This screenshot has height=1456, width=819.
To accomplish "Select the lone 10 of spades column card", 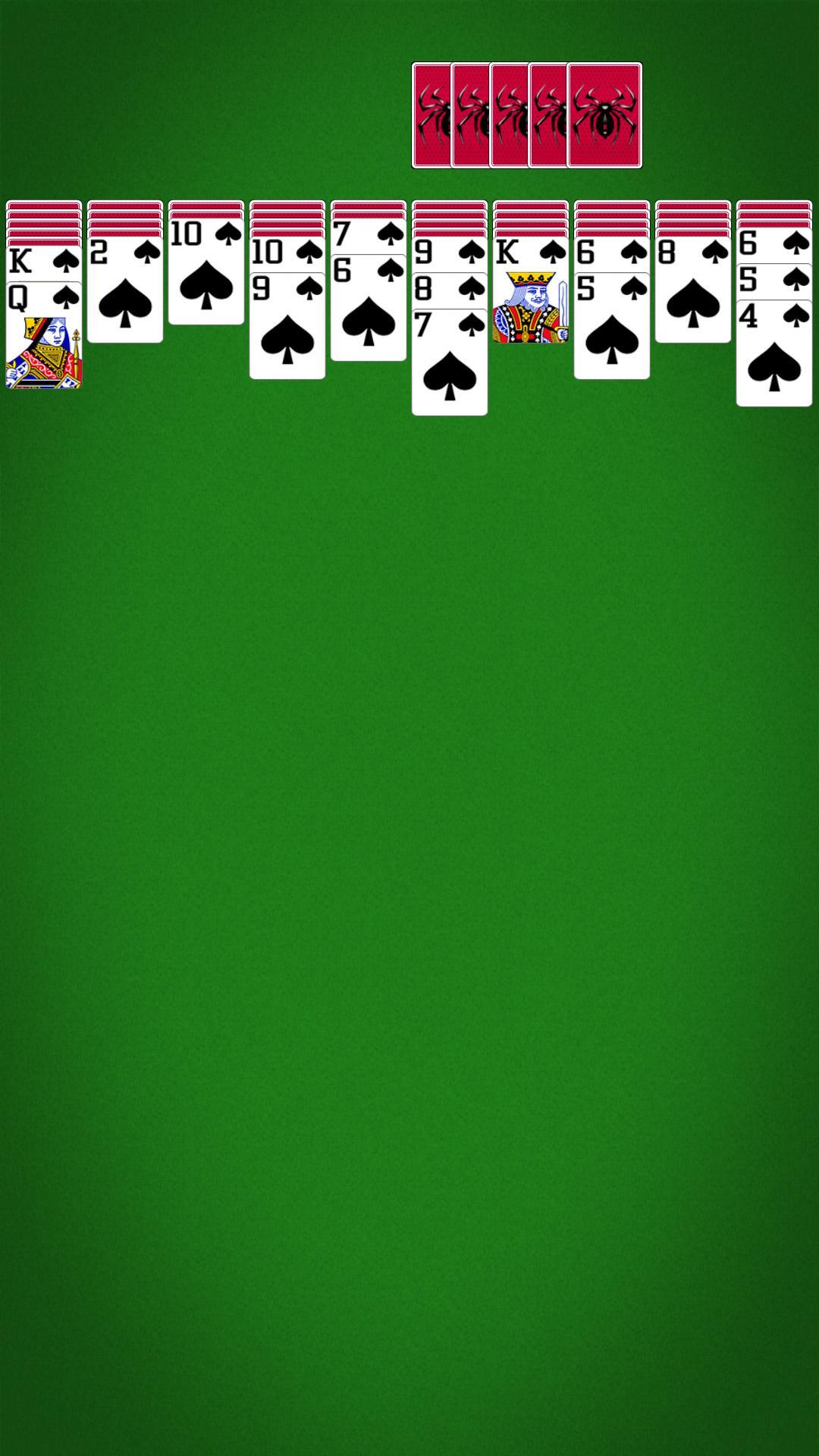I will (206, 273).
